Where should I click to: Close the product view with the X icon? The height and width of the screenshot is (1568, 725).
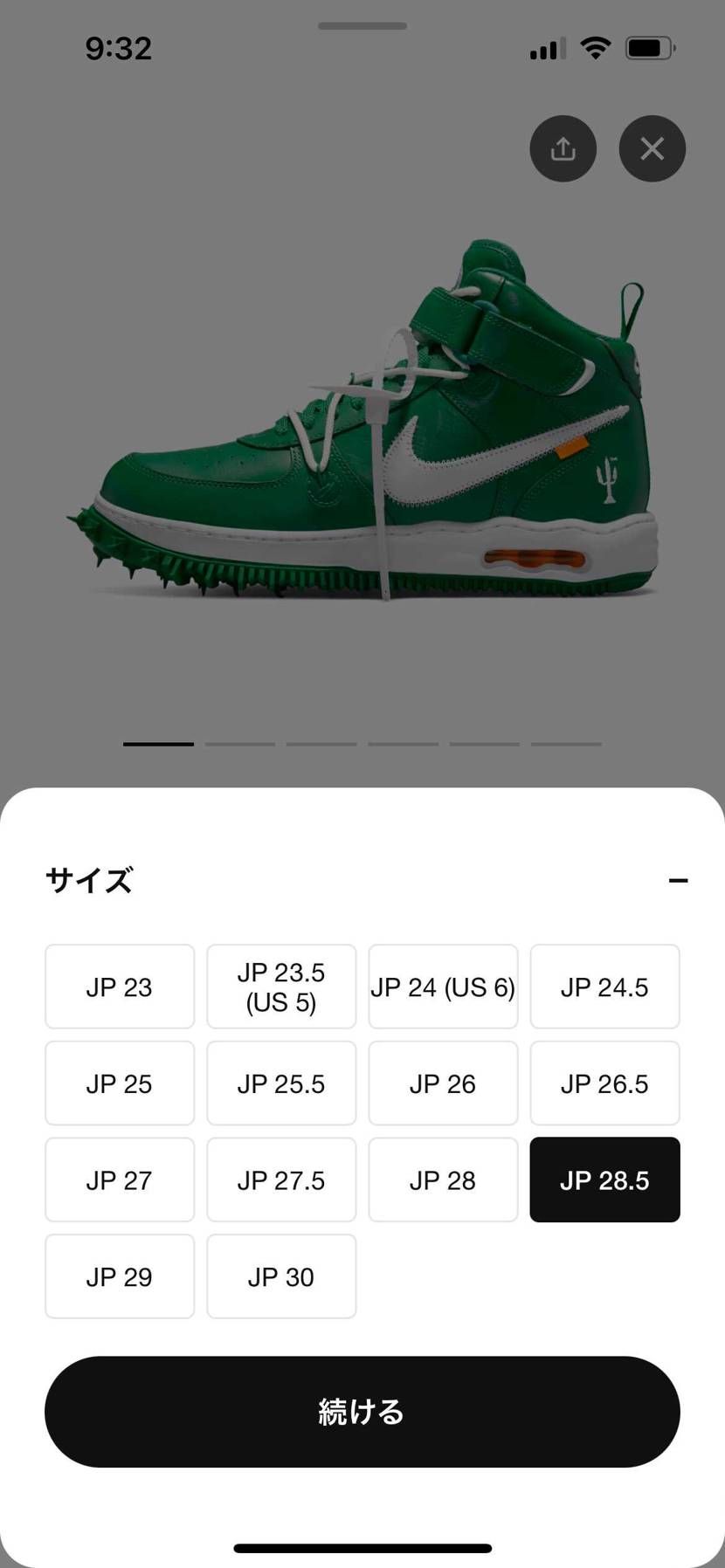click(652, 148)
